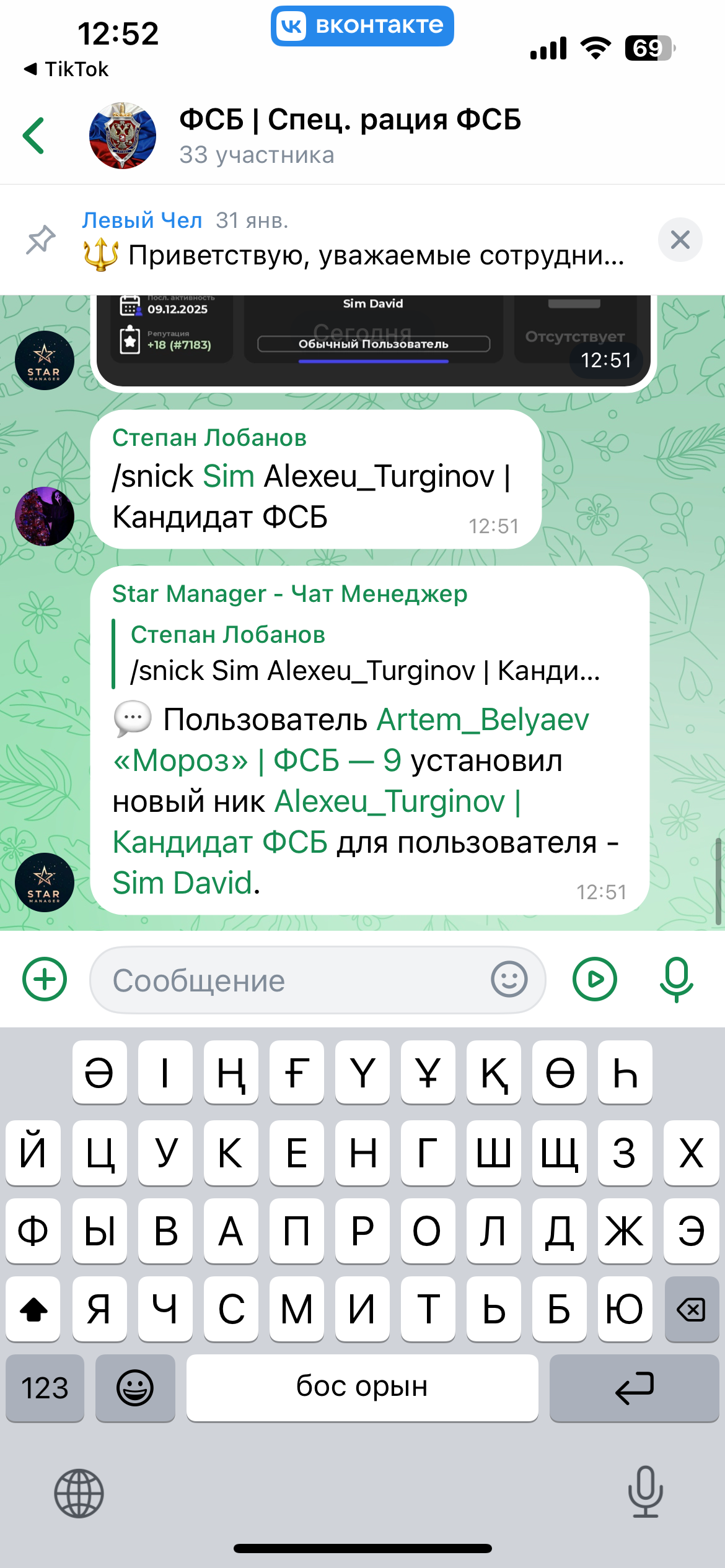Open the attachment plus menu
This screenshot has height=1568, width=725.
click(45, 979)
